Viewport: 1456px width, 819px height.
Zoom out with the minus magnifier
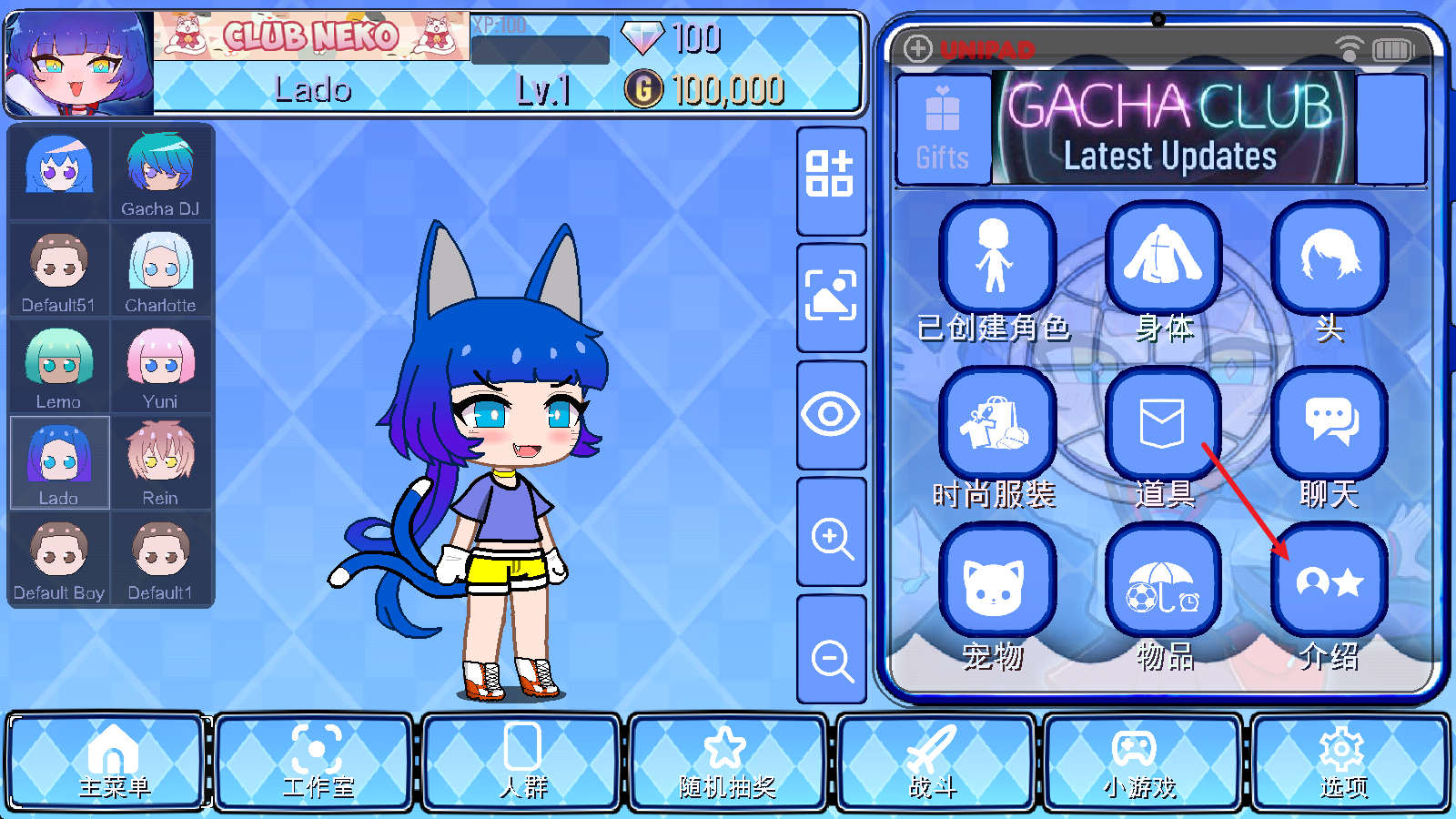pyautogui.click(x=831, y=660)
